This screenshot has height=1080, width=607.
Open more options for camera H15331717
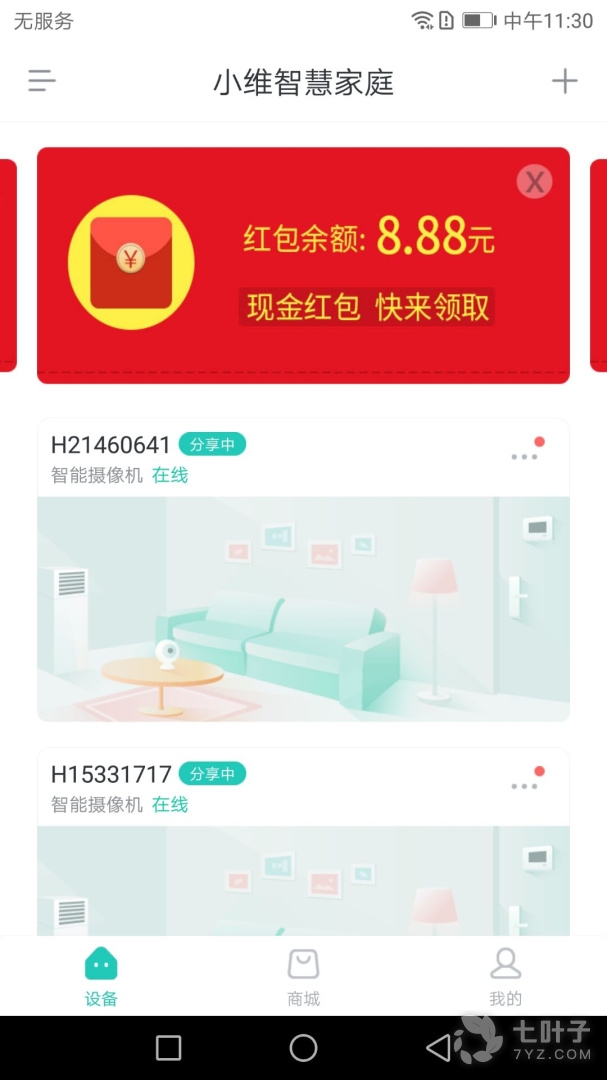pyautogui.click(x=524, y=786)
